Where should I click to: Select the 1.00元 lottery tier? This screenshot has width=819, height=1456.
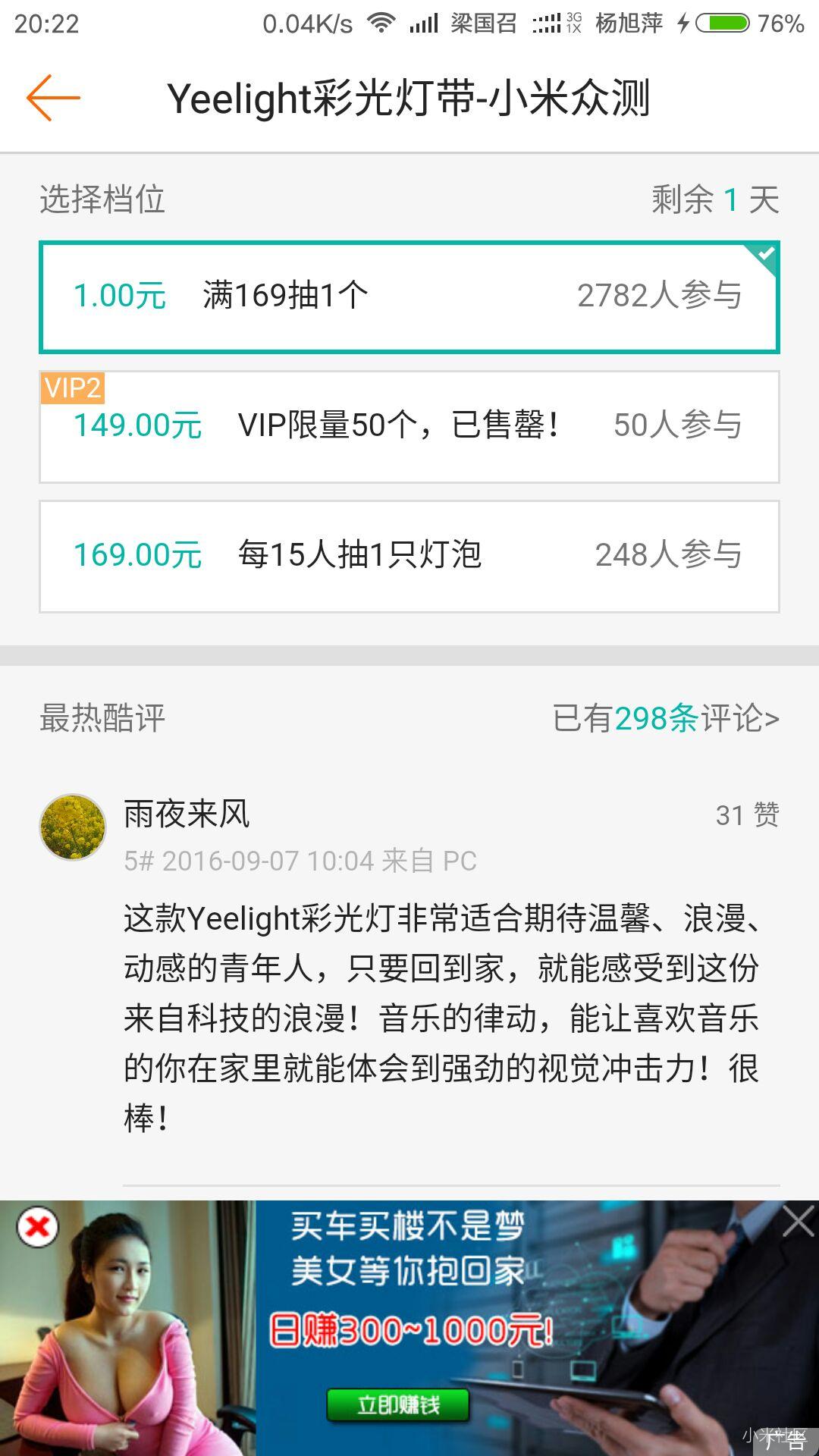point(409,297)
